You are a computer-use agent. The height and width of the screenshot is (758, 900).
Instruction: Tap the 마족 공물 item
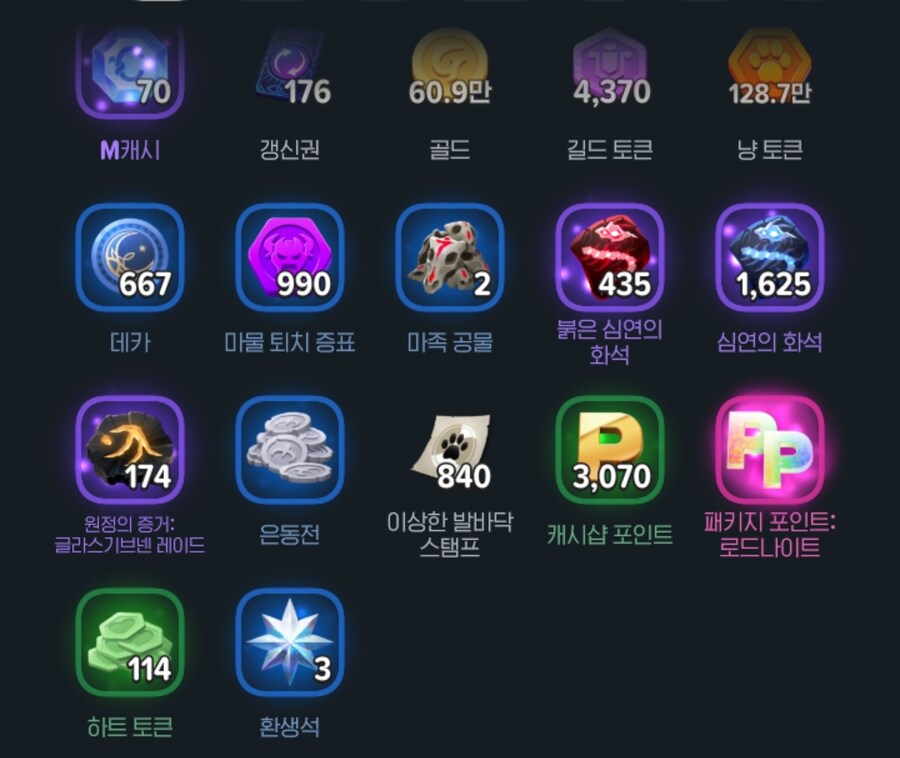[x=450, y=258]
